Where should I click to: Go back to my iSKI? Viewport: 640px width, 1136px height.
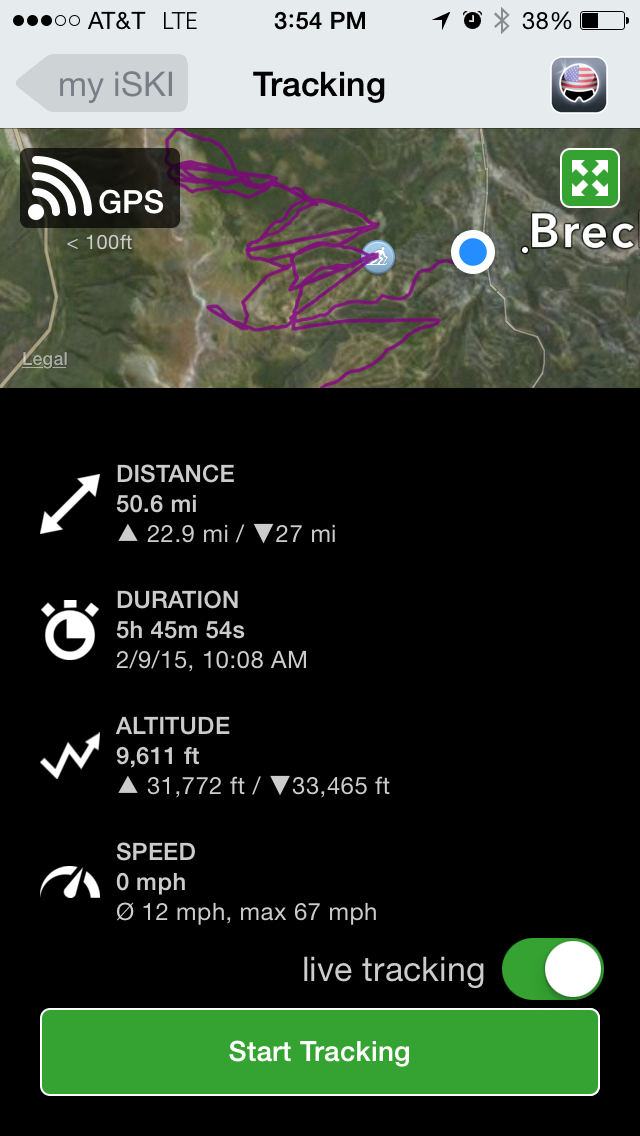point(104,84)
